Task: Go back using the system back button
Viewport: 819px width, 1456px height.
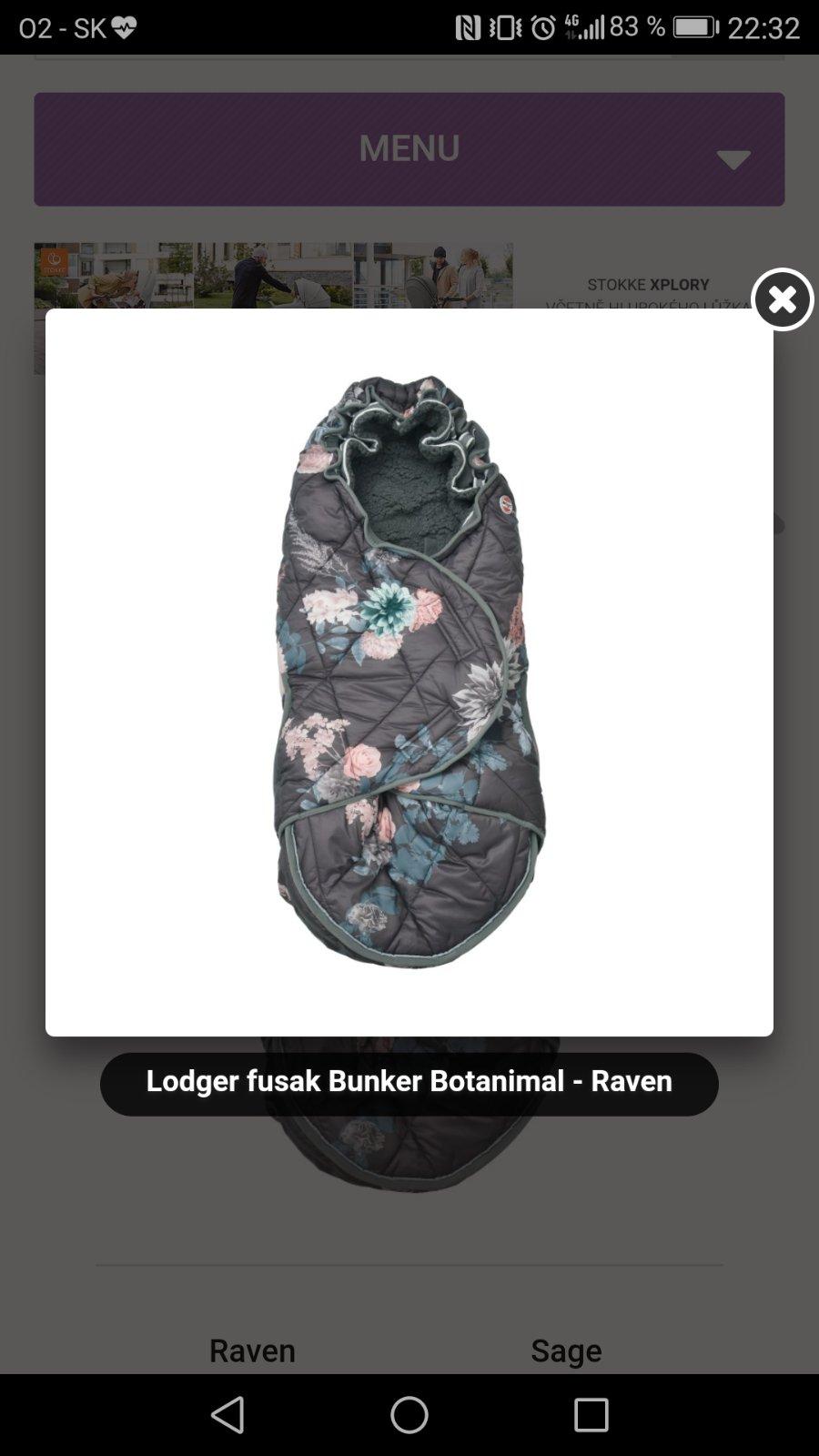Action: pos(227,1415)
